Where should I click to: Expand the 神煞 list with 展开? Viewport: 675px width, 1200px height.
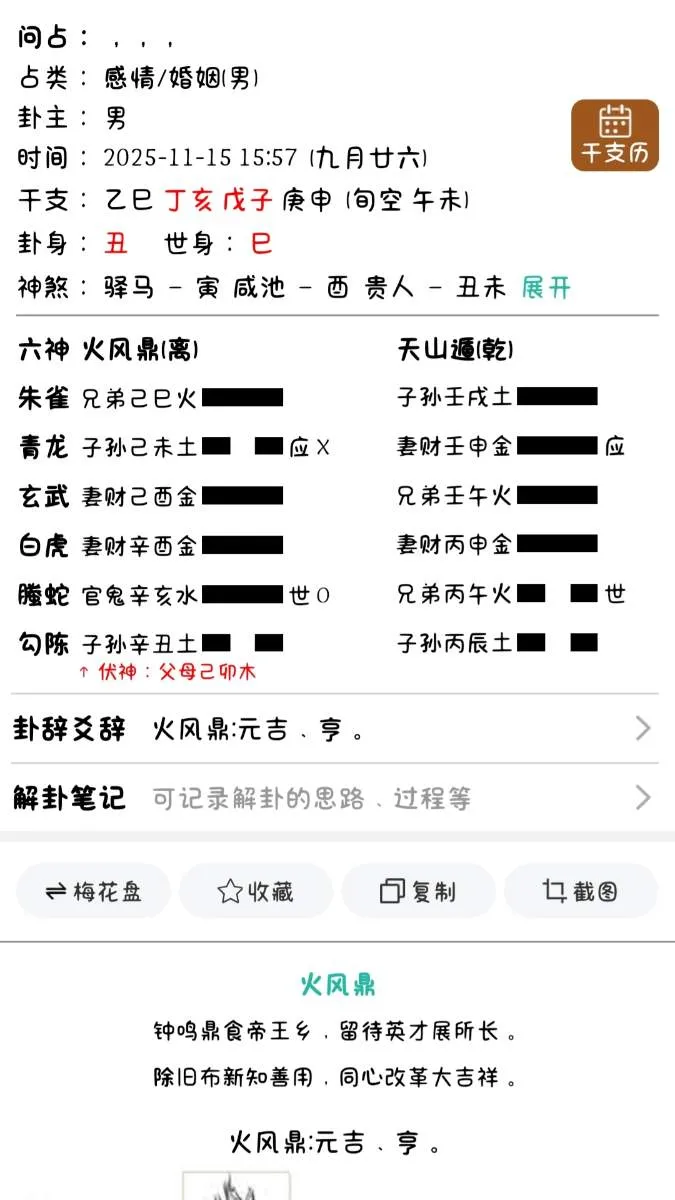coord(546,288)
